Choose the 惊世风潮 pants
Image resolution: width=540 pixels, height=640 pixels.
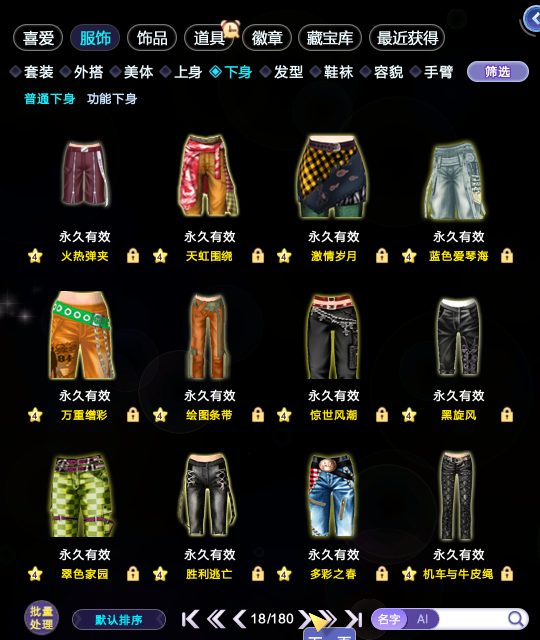pos(334,336)
